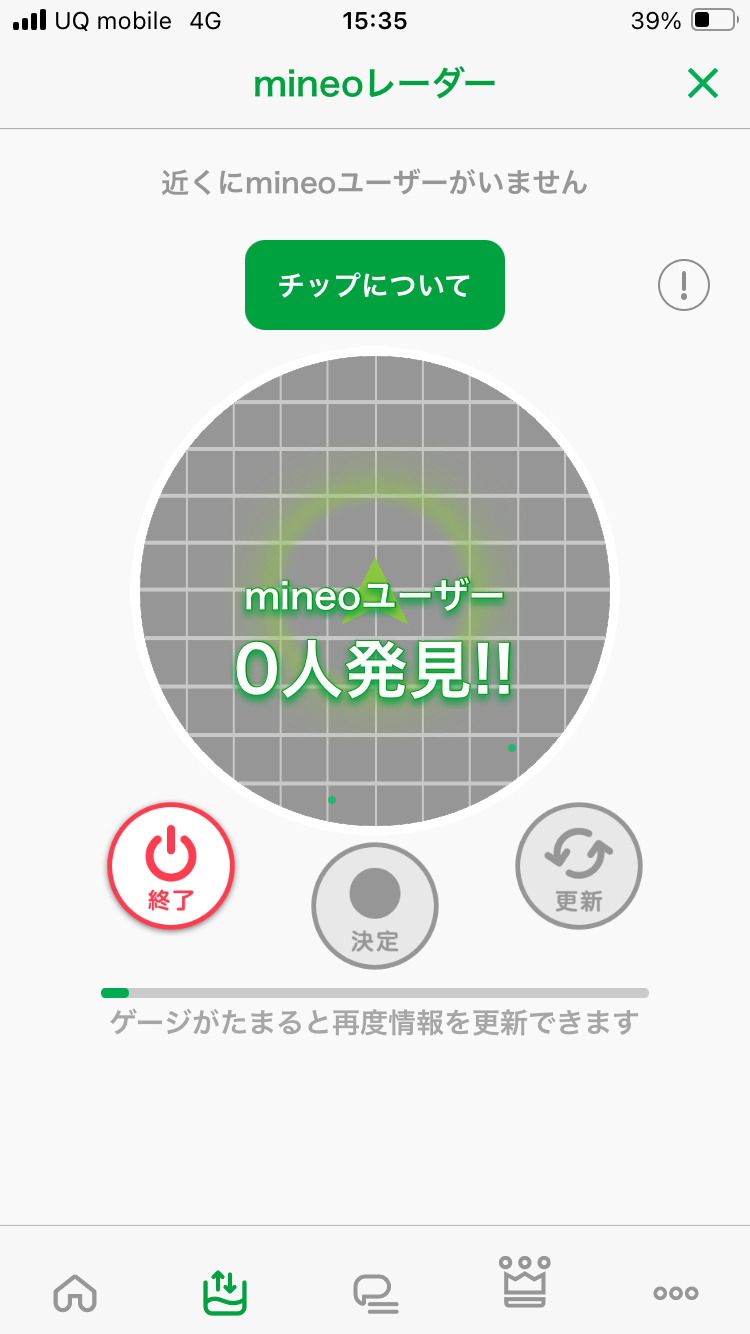Select the 近くにmineoユーザーがいません status message
This screenshot has width=750, height=1334.
pyautogui.click(x=374, y=181)
